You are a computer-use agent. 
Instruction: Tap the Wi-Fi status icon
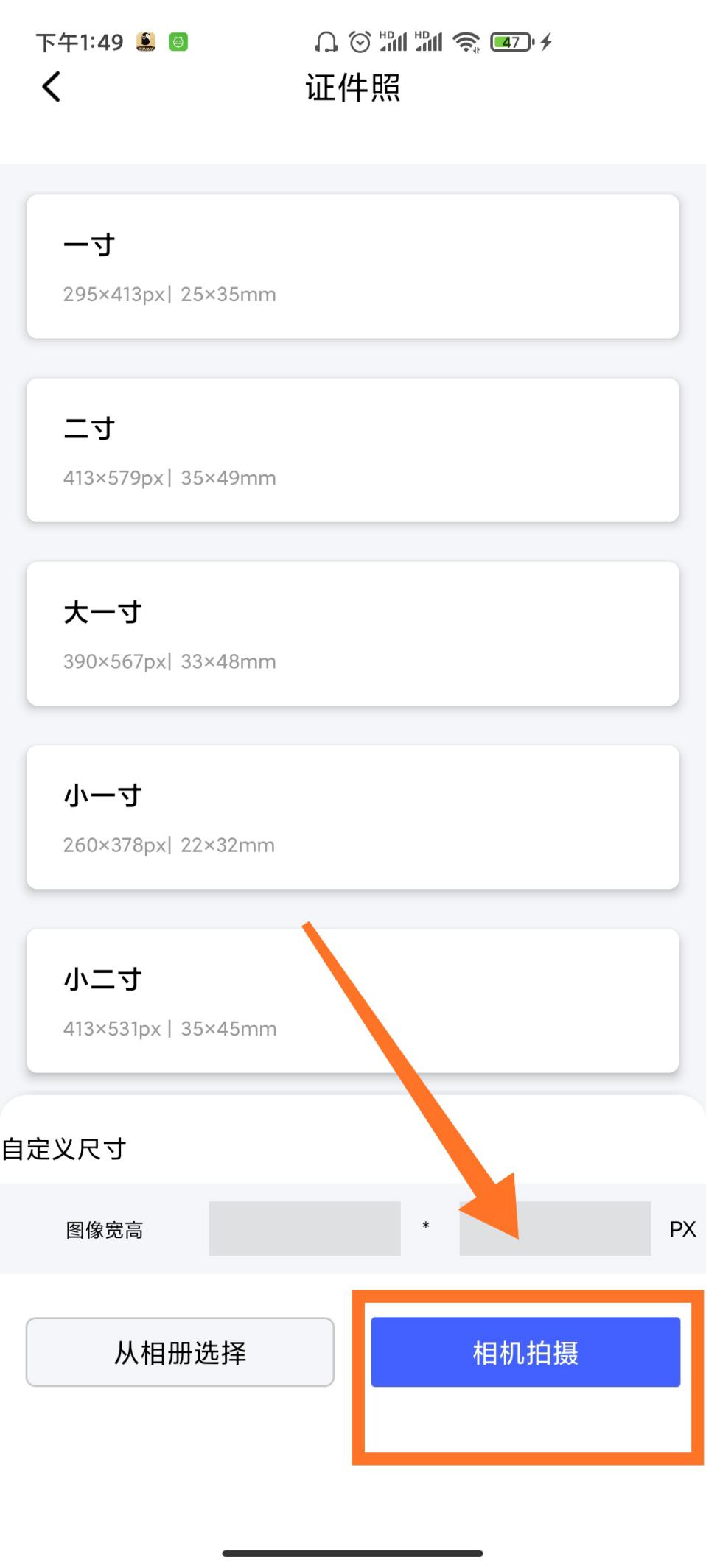point(466,42)
